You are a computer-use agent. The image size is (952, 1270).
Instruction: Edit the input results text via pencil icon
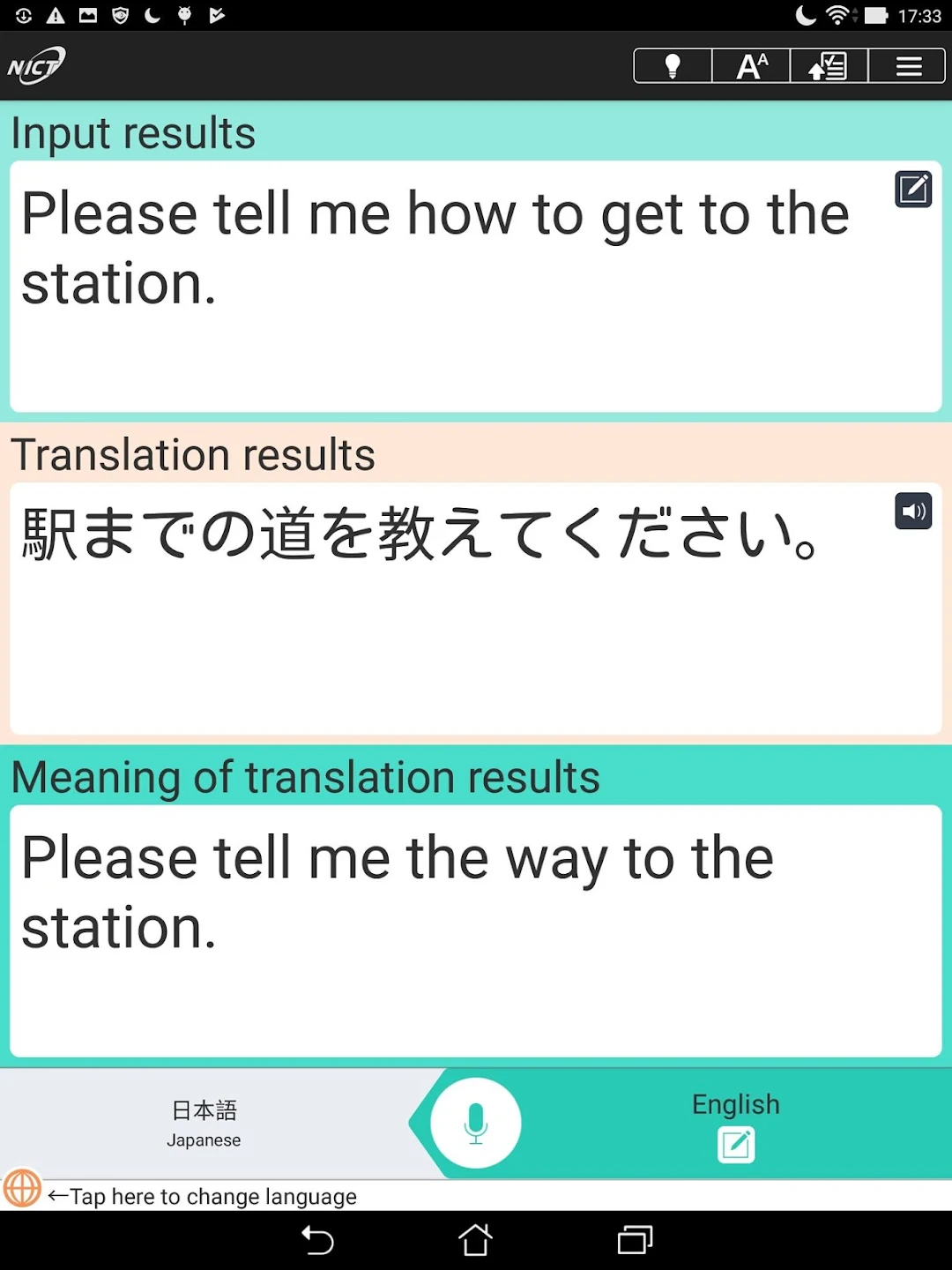(x=913, y=189)
